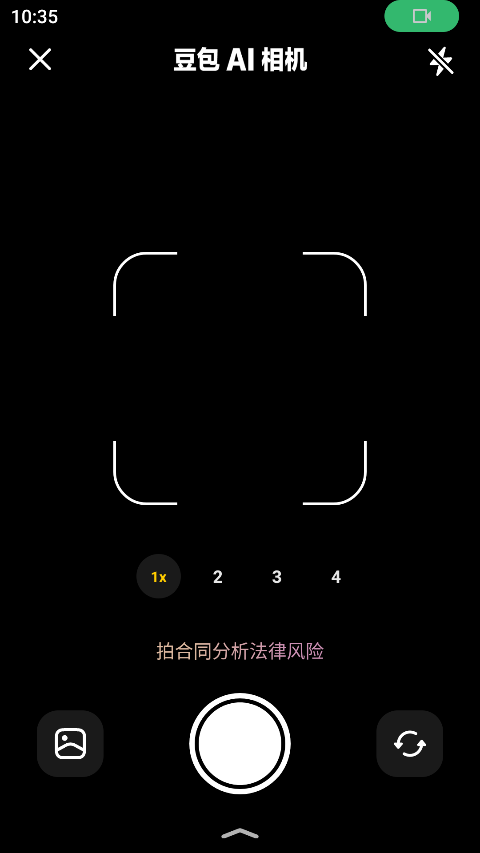This screenshot has height=853, width=480.
Task: Set zoom level to 3
Action: coord(276,577)
